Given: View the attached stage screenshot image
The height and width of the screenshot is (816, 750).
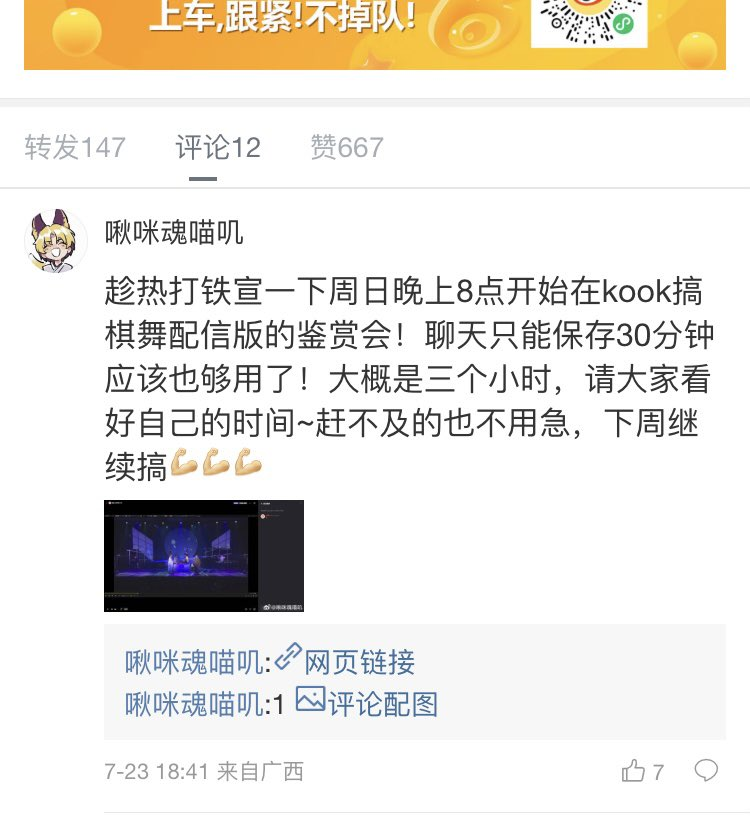Looking at the screenshot, I should click(x=204, y=555).
